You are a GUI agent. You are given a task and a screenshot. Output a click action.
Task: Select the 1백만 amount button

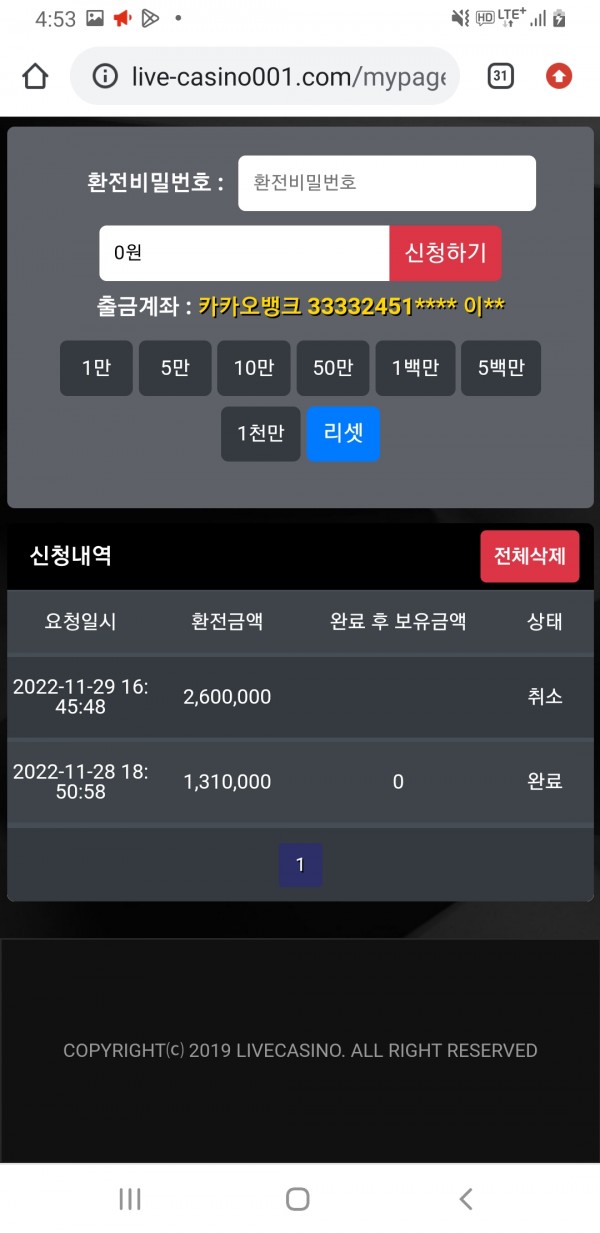point(415,368)
